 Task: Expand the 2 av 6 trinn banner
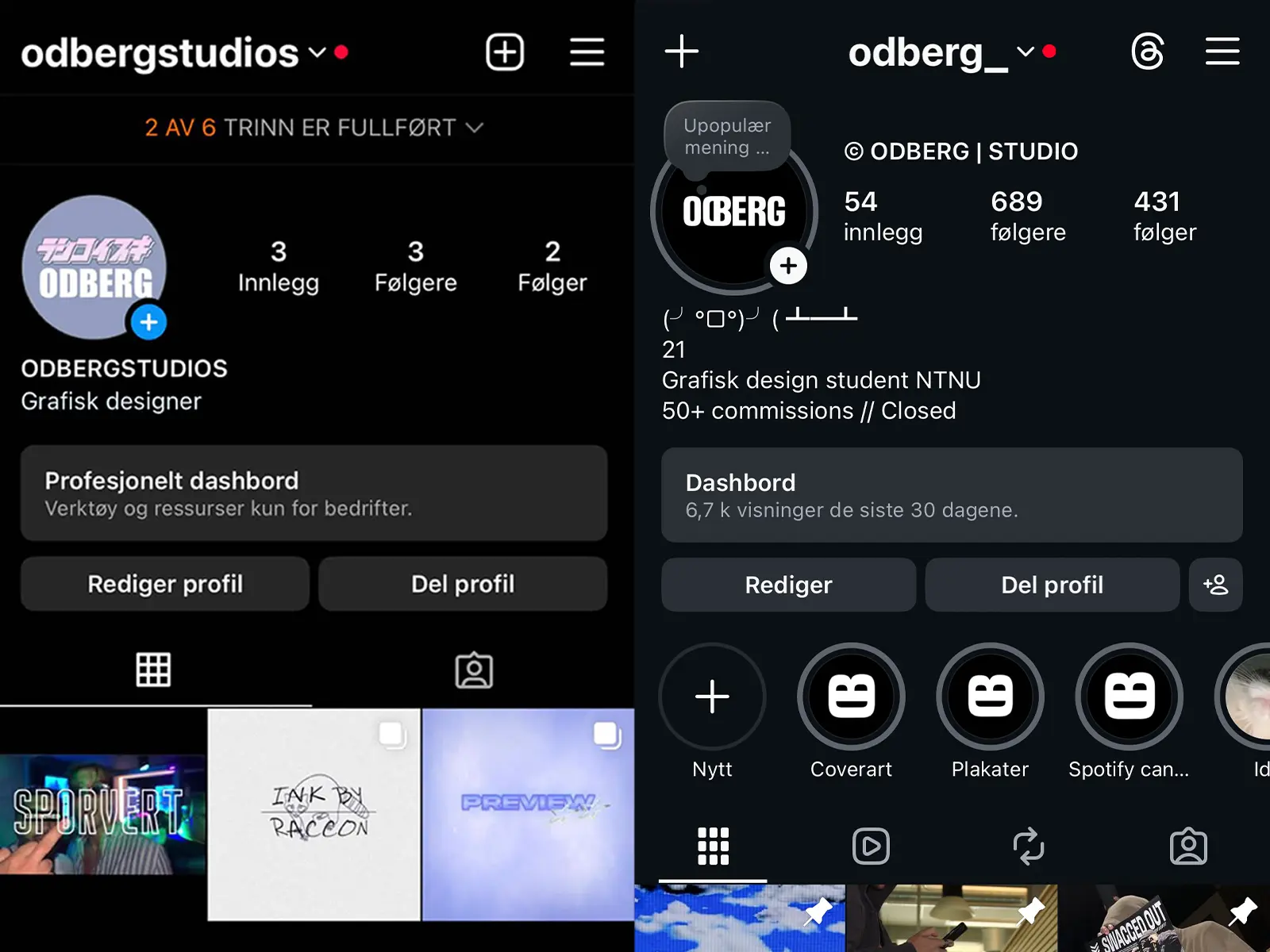(x=314, y=128)
